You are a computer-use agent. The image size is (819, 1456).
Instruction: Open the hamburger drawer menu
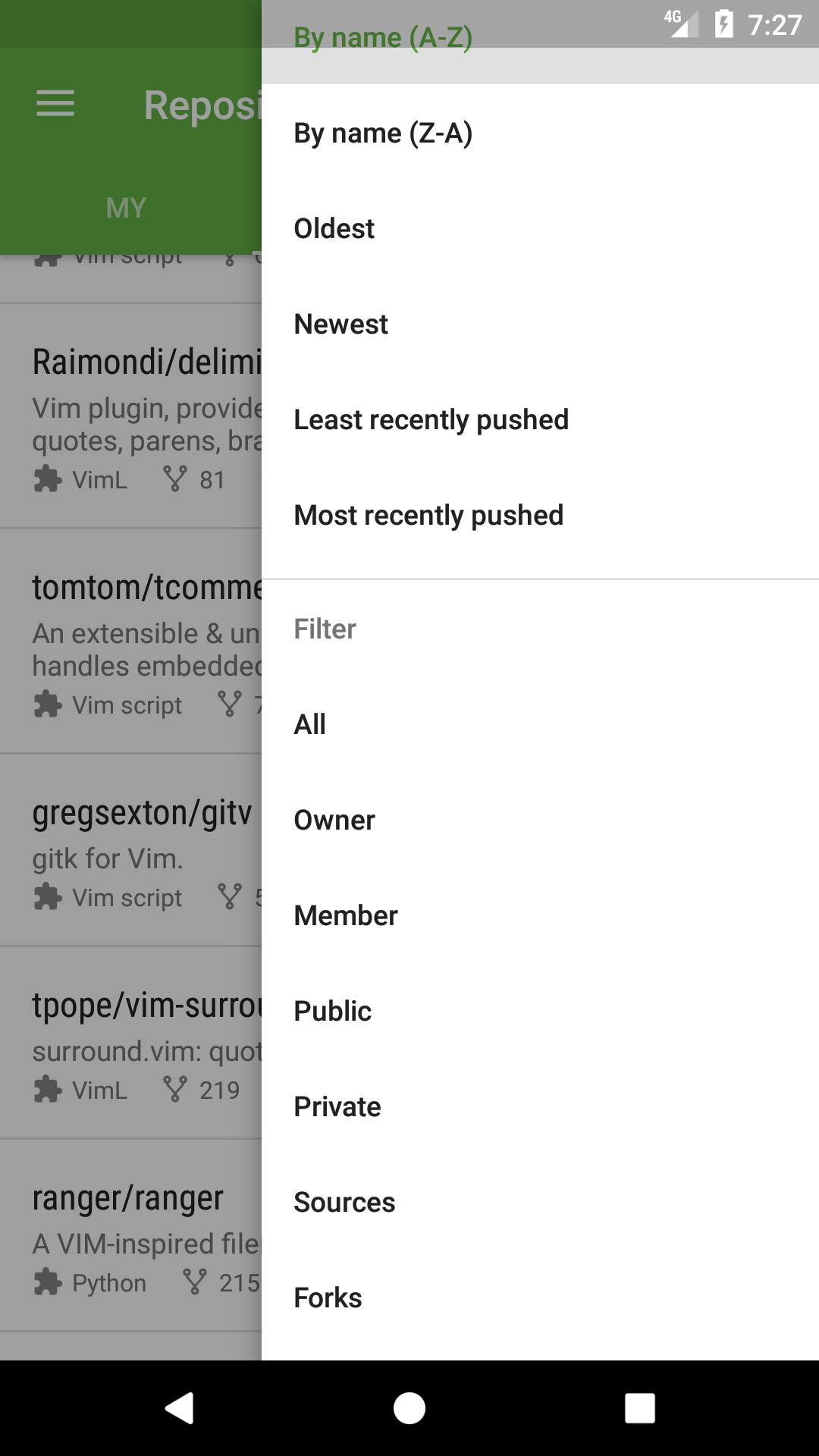pyautogui.click(x=55, y=104)
